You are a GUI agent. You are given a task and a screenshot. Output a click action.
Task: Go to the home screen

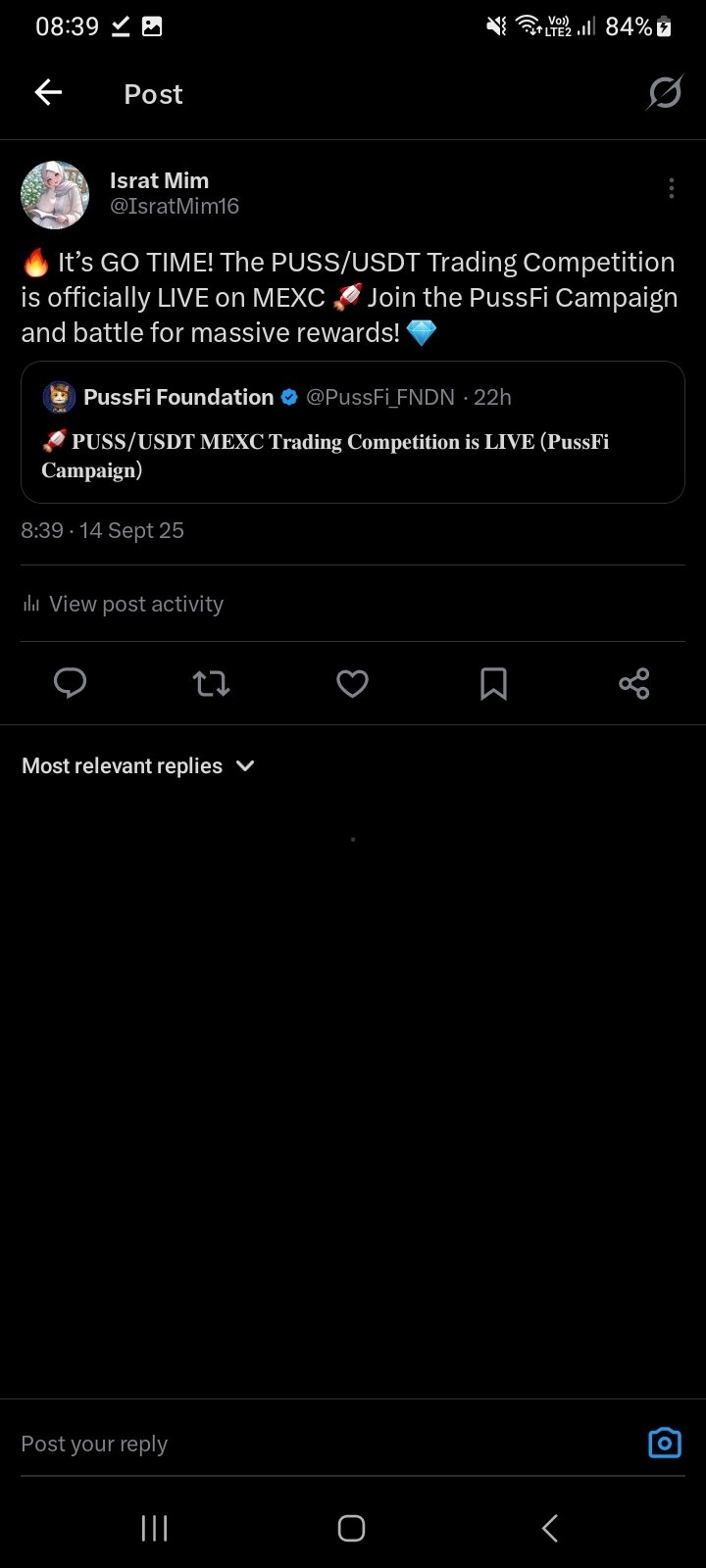[x=352, y=1528]
